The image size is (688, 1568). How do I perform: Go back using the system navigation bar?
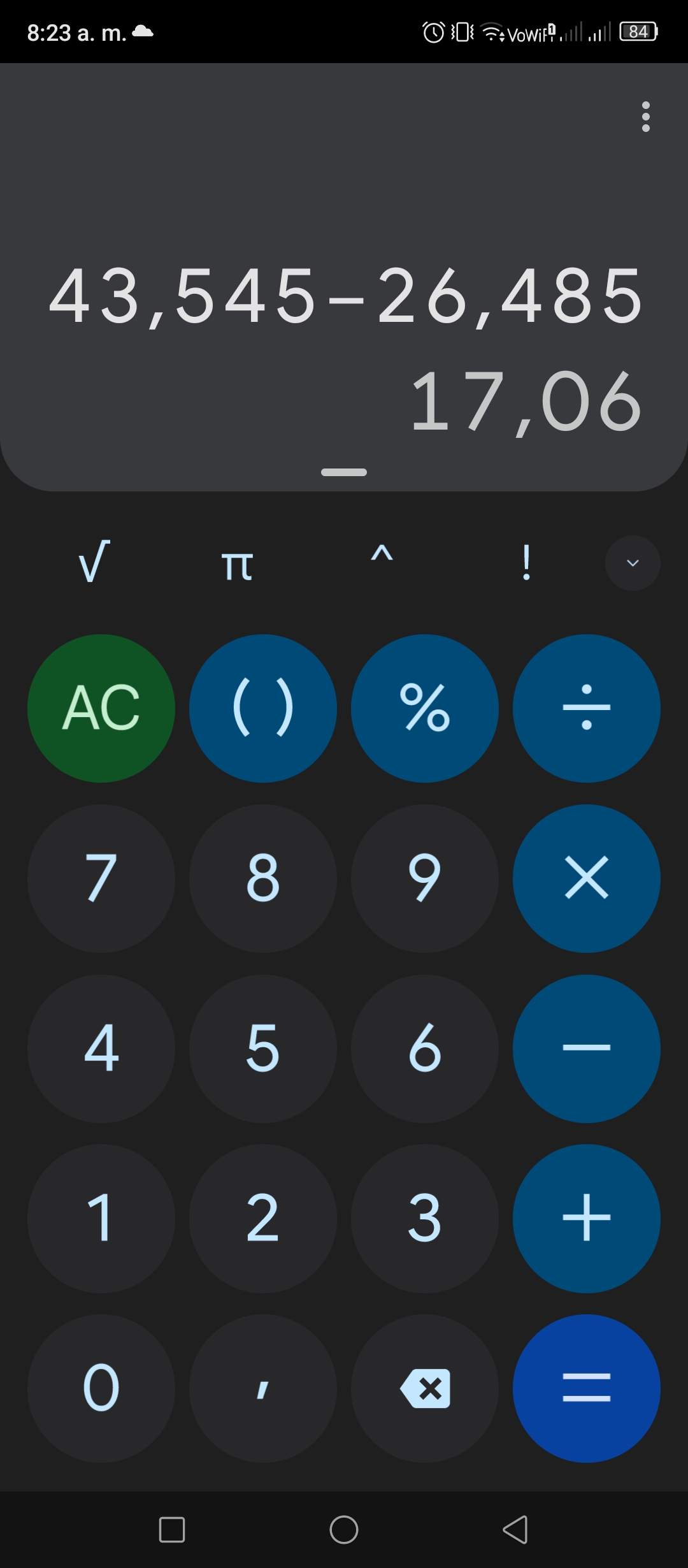pyautogui.click(x=515, y=1529)
